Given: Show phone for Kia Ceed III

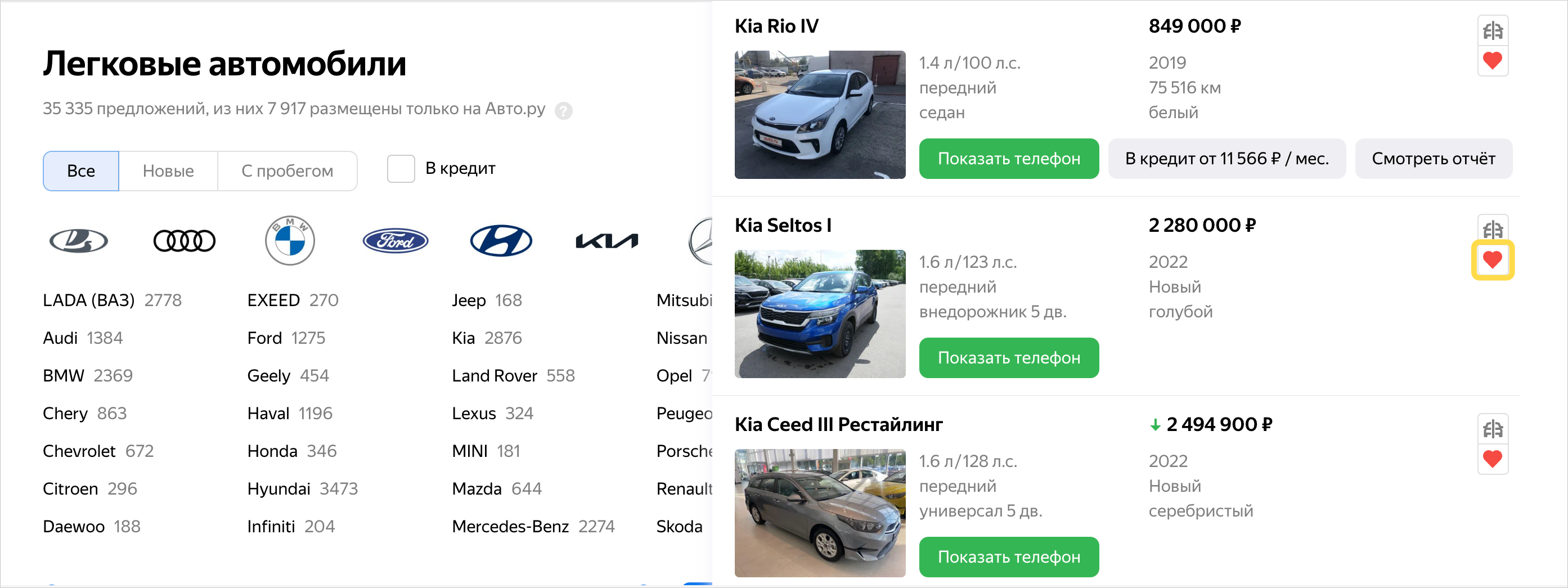Looking at the screenshot, I should tap(1008, 557).
